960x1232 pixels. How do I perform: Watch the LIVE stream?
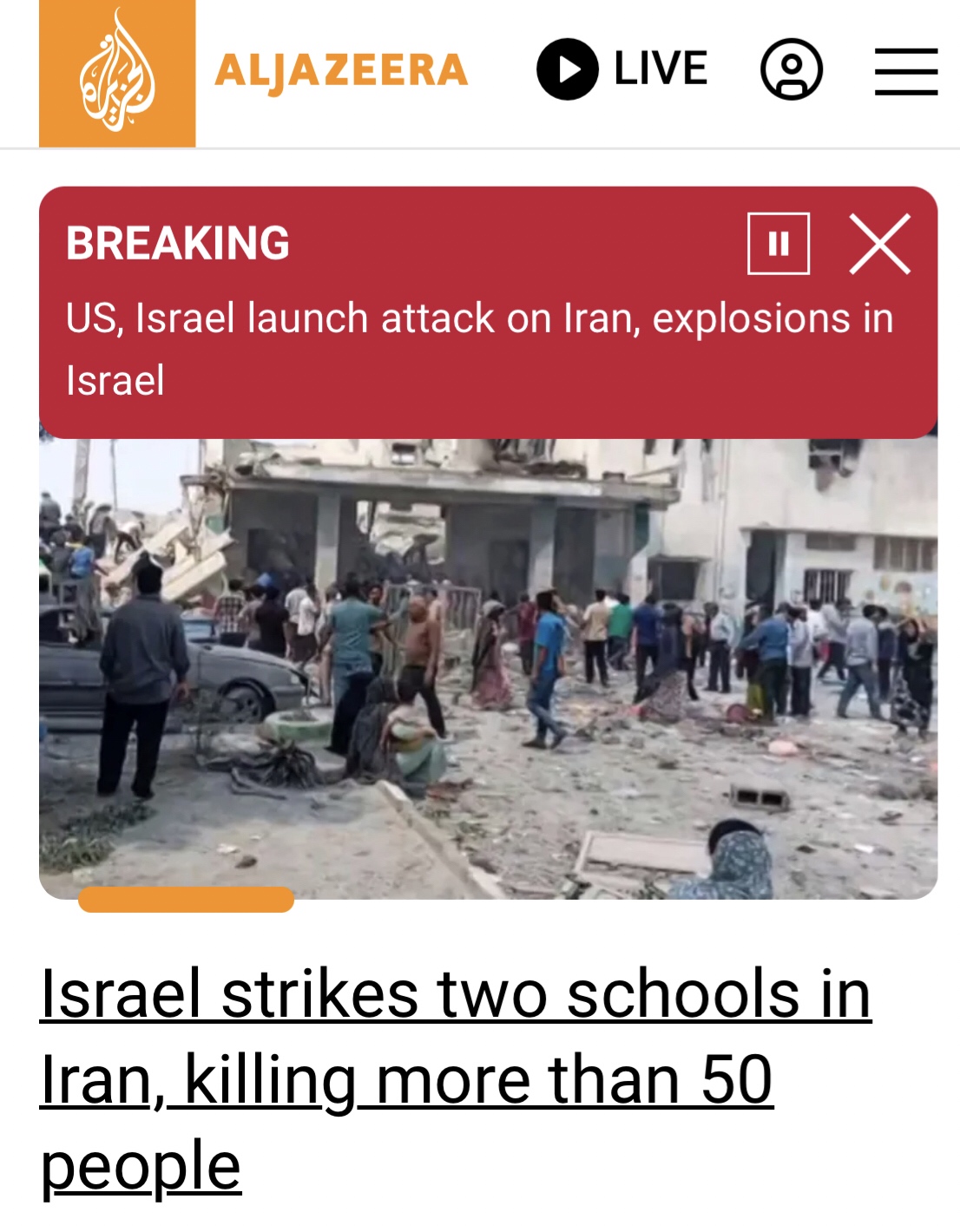click(622, 69)
